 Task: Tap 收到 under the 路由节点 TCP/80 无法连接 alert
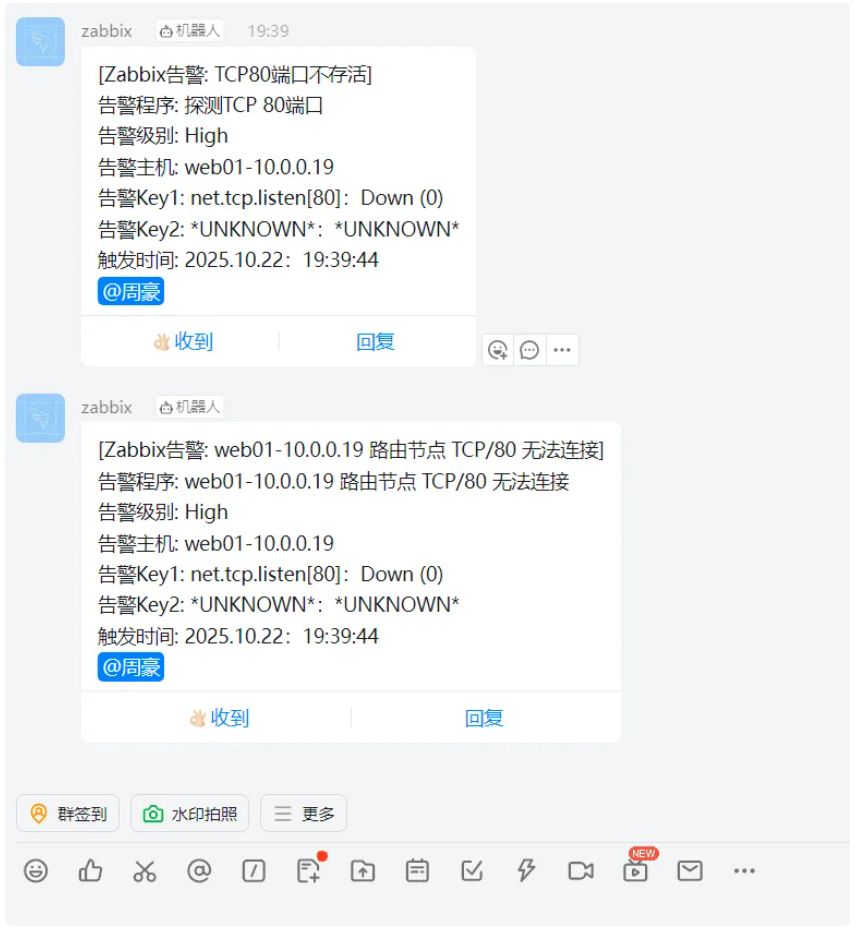click(x=219, y=718)
